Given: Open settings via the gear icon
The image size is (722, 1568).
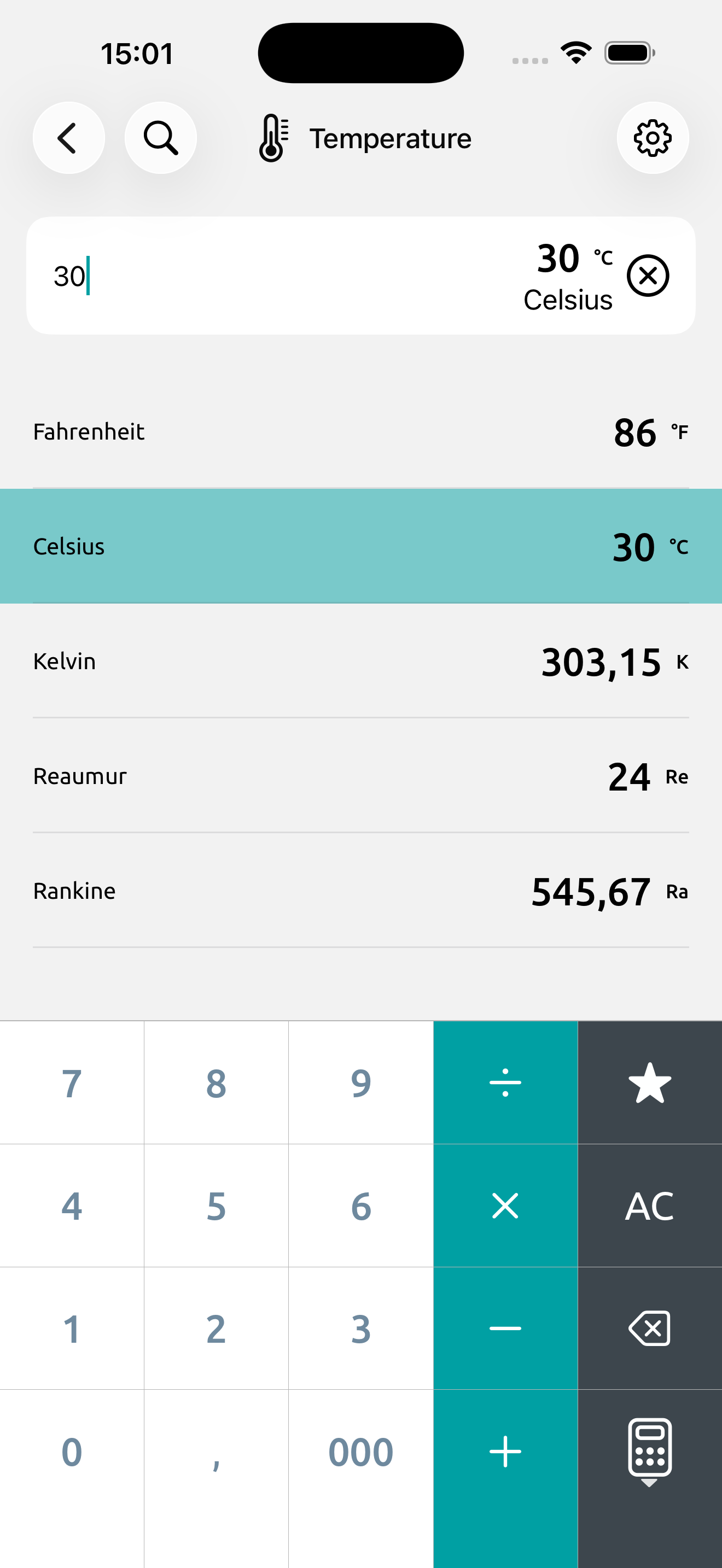Looking at the screenshot, I should tap(653, 138).
